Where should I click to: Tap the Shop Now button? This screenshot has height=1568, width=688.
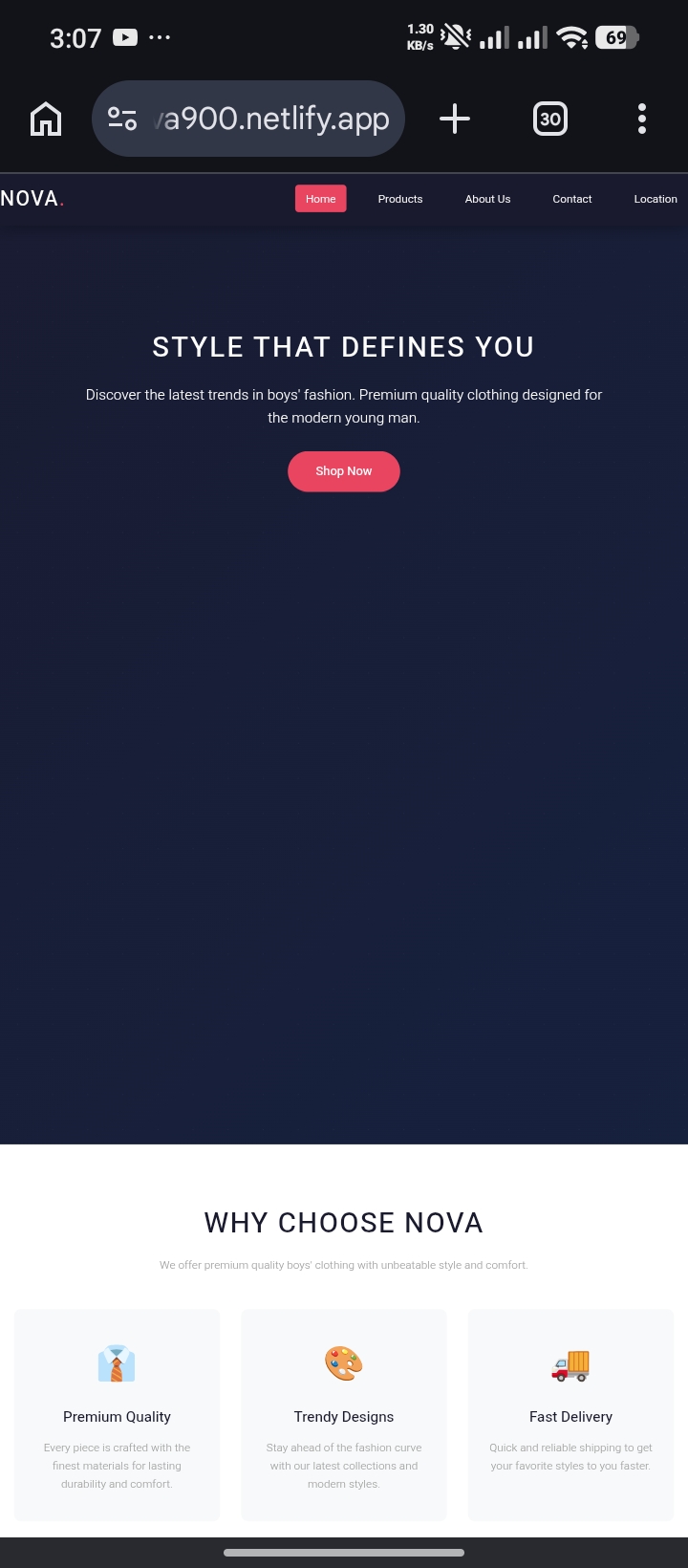[344, 471]
